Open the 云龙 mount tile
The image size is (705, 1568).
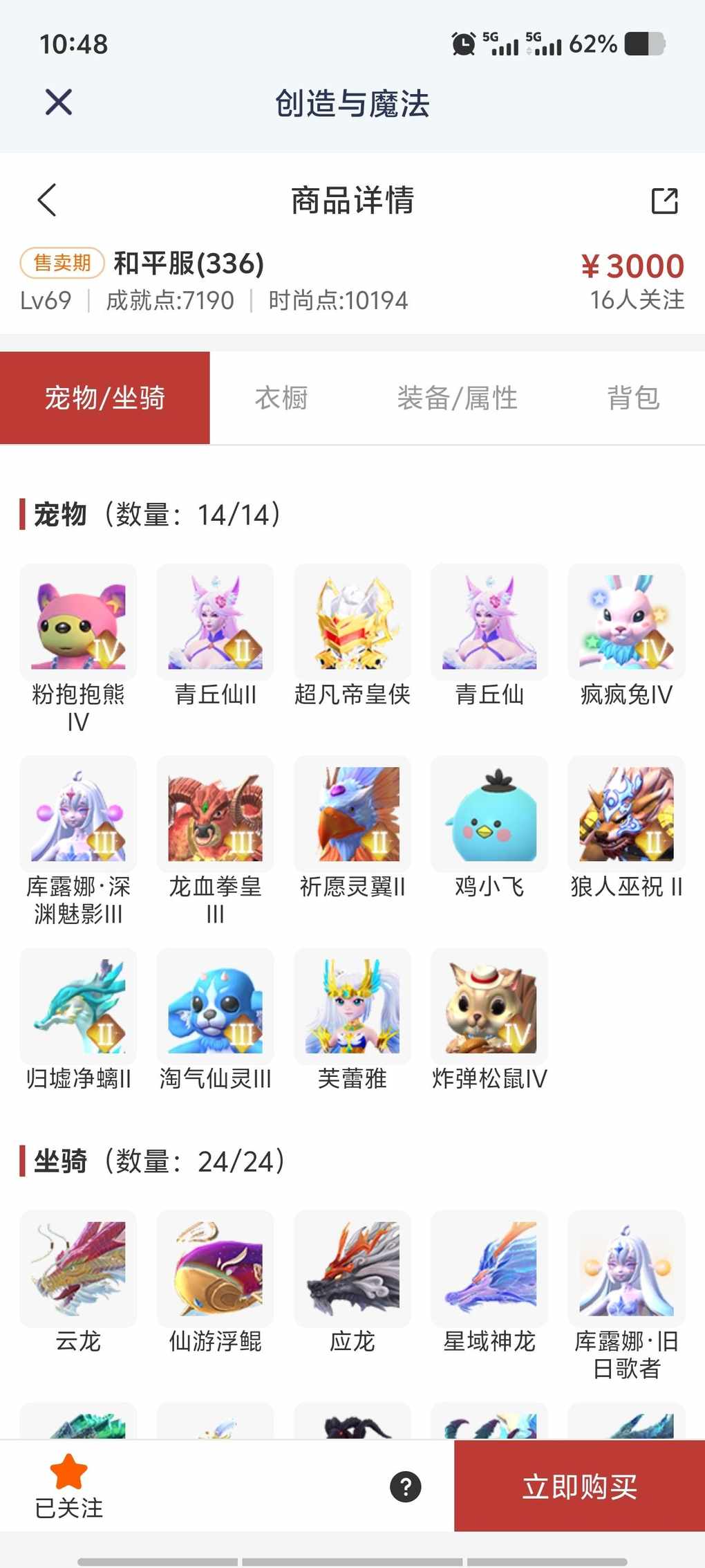78,1269
